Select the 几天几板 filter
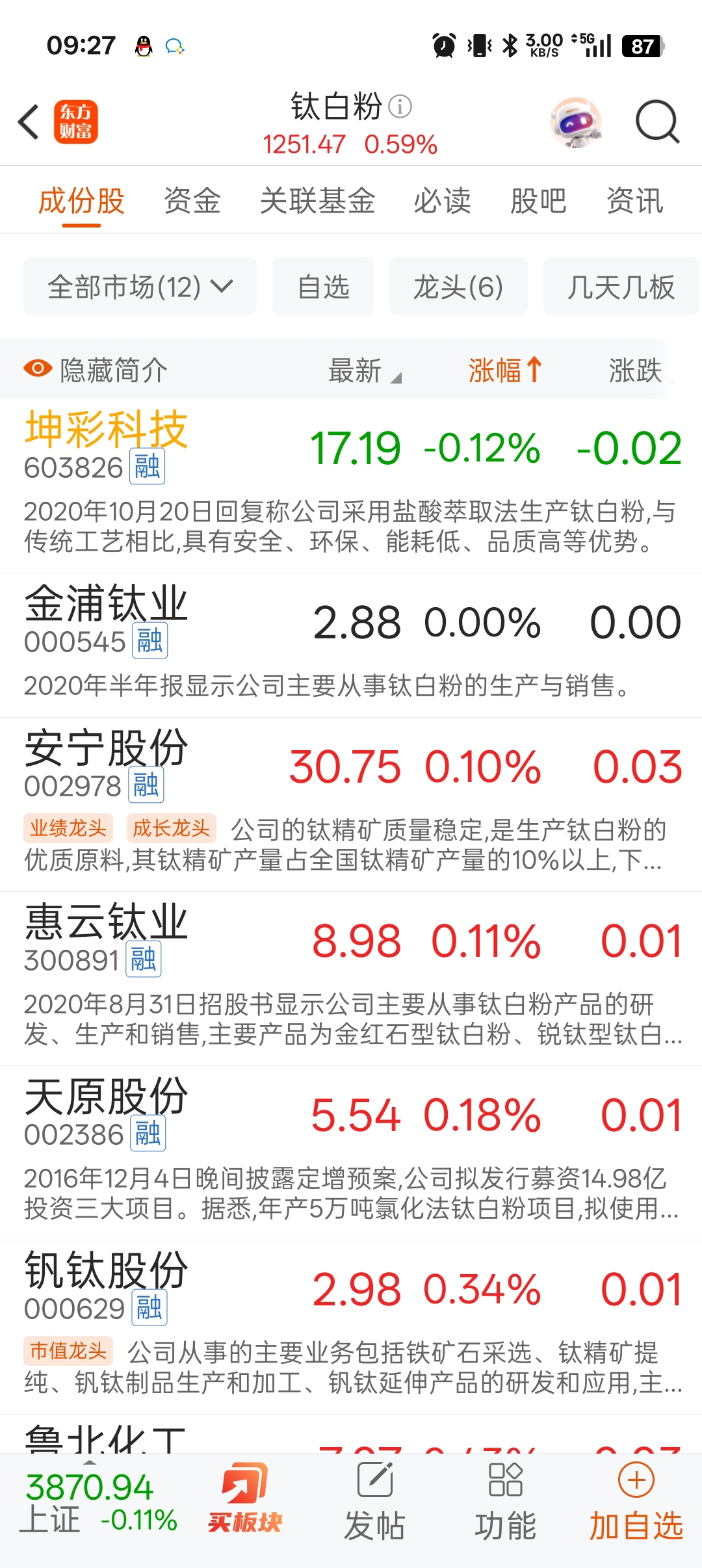 point(621,287)
